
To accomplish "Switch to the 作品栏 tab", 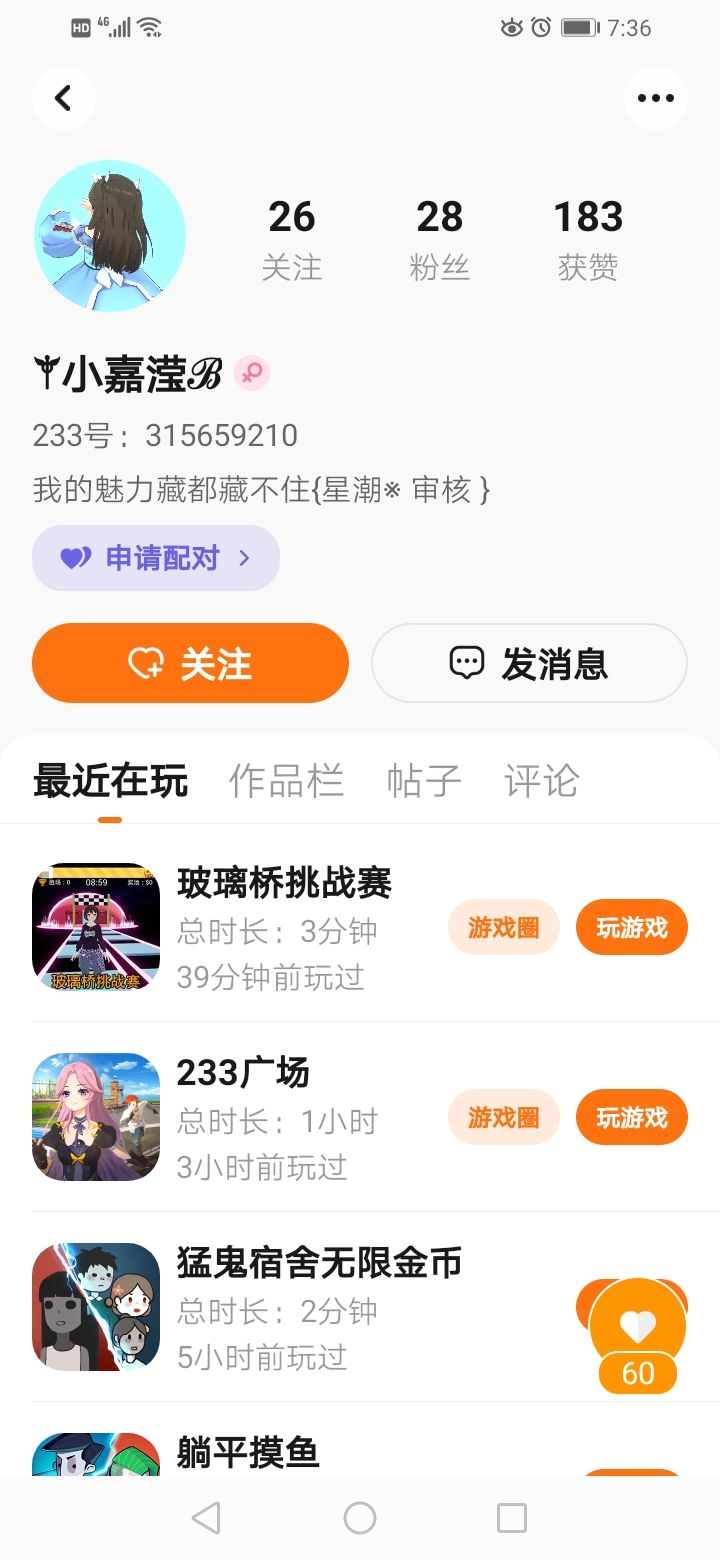I will coord(286,780).
